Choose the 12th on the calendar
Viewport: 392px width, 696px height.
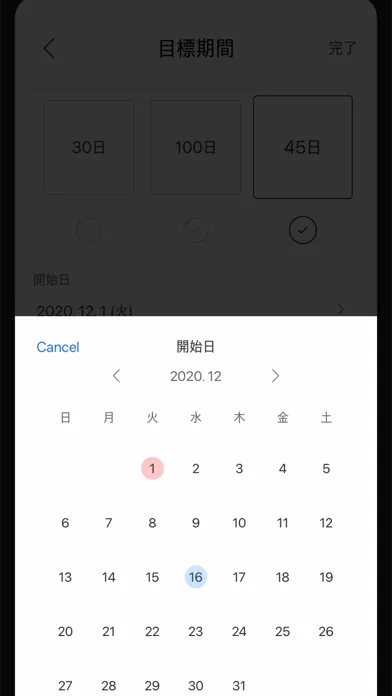(x=326, y=523)
